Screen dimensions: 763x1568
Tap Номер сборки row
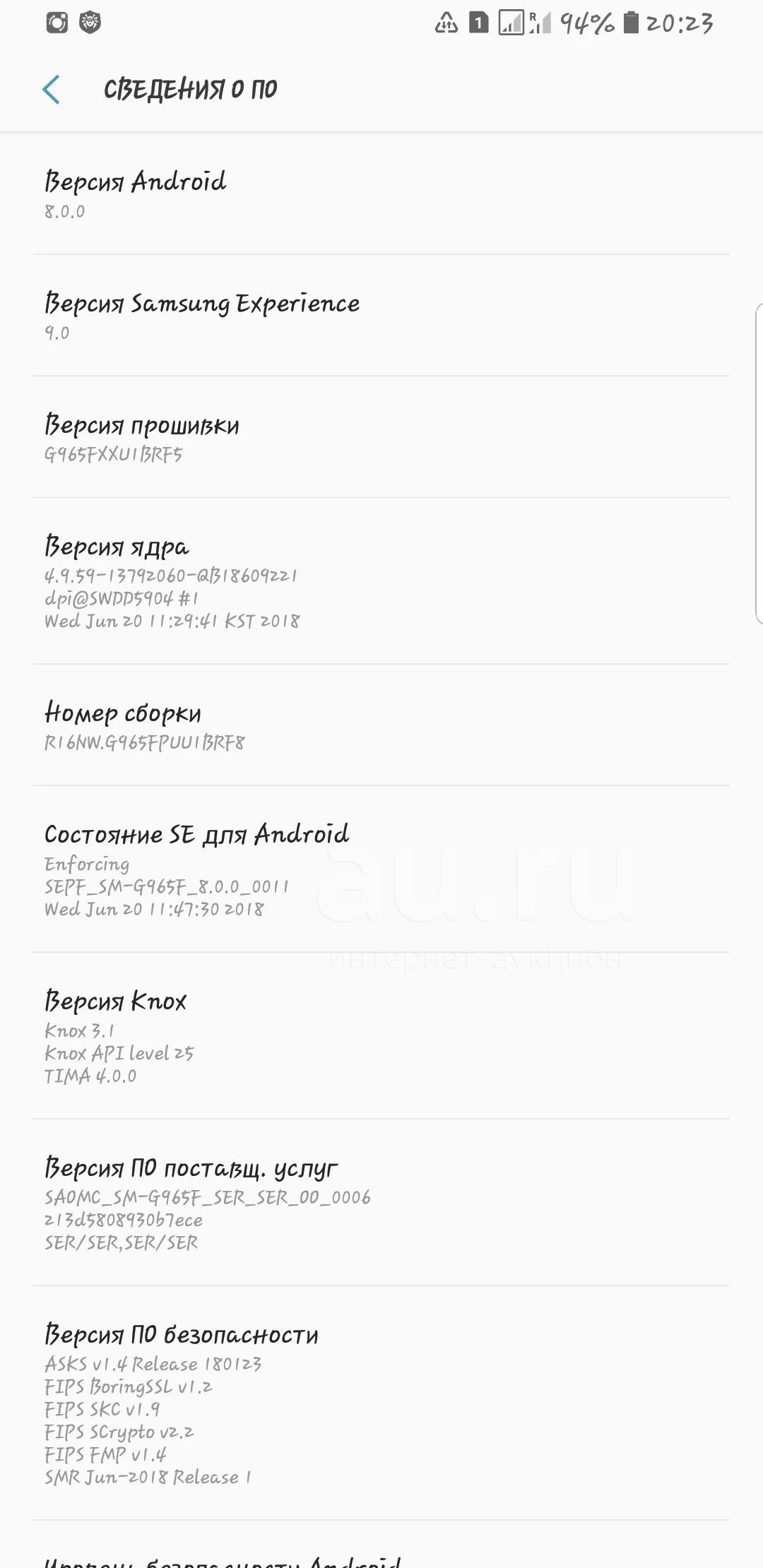381,725
